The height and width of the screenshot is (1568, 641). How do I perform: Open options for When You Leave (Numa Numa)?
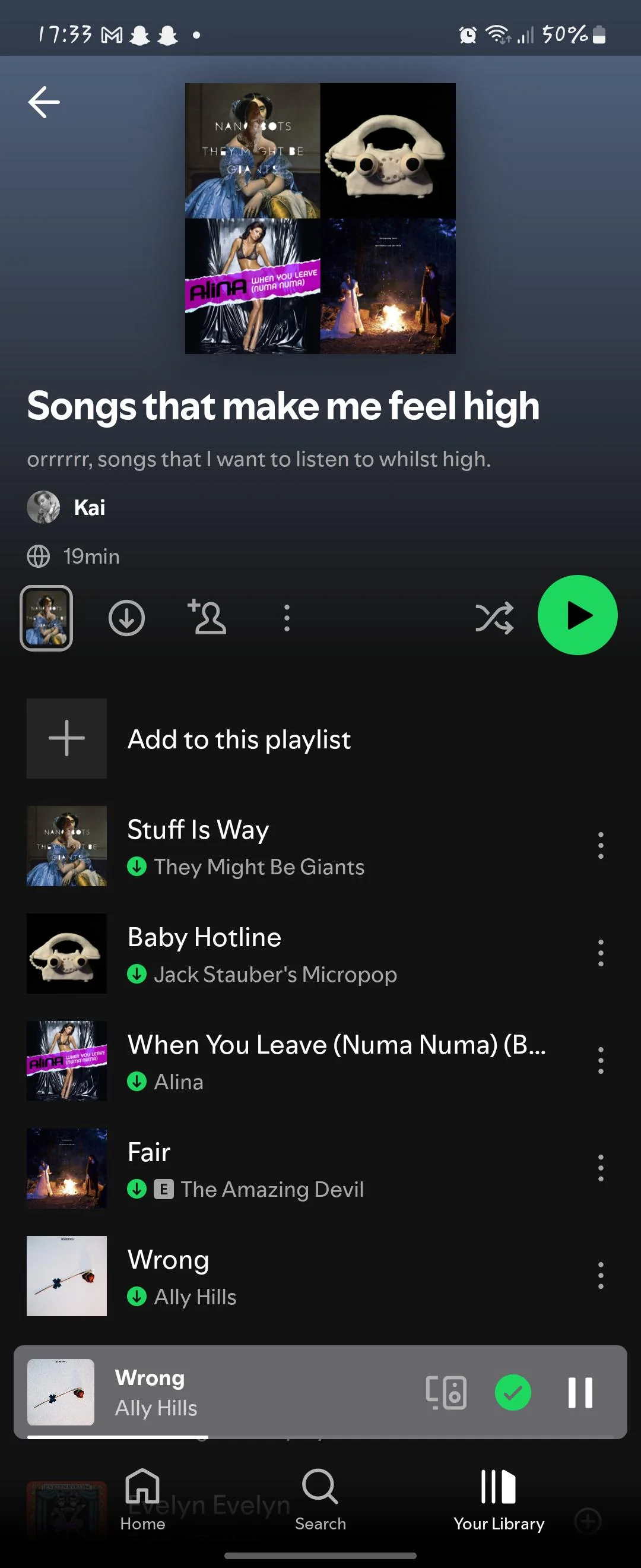point(601,1060)
